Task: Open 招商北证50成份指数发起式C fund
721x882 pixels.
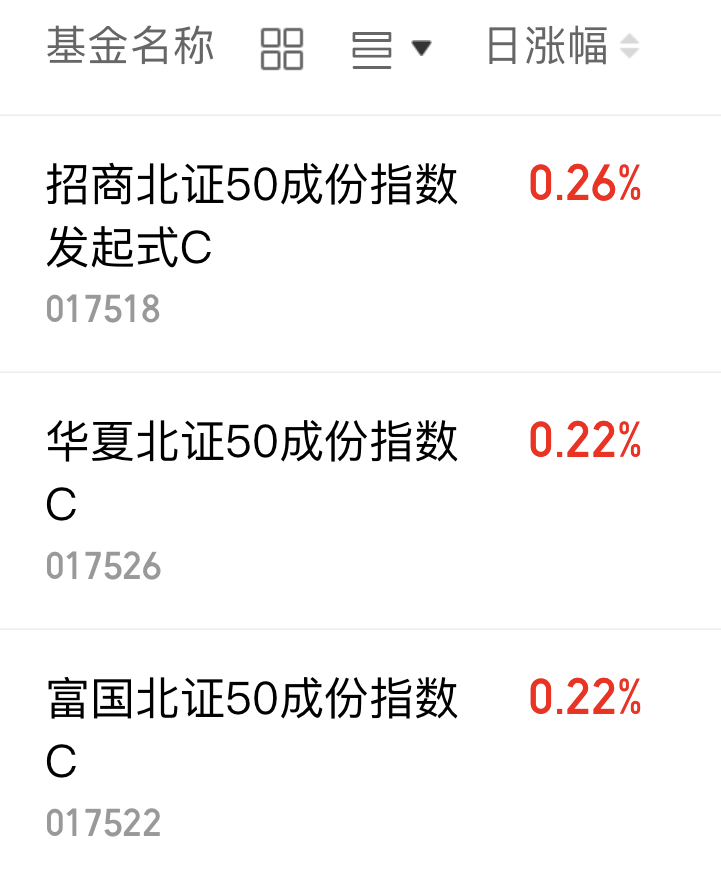Action: tap(252, 217)
